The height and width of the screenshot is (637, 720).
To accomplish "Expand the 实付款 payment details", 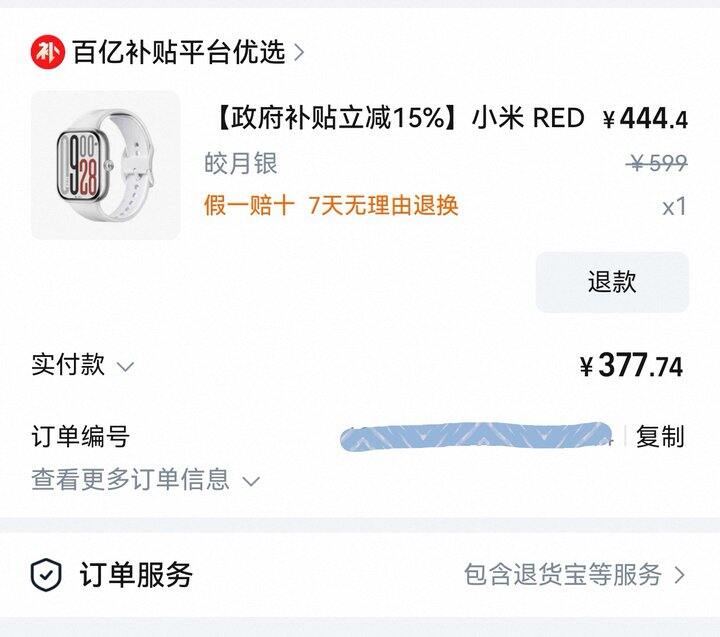I will [82, 365].
